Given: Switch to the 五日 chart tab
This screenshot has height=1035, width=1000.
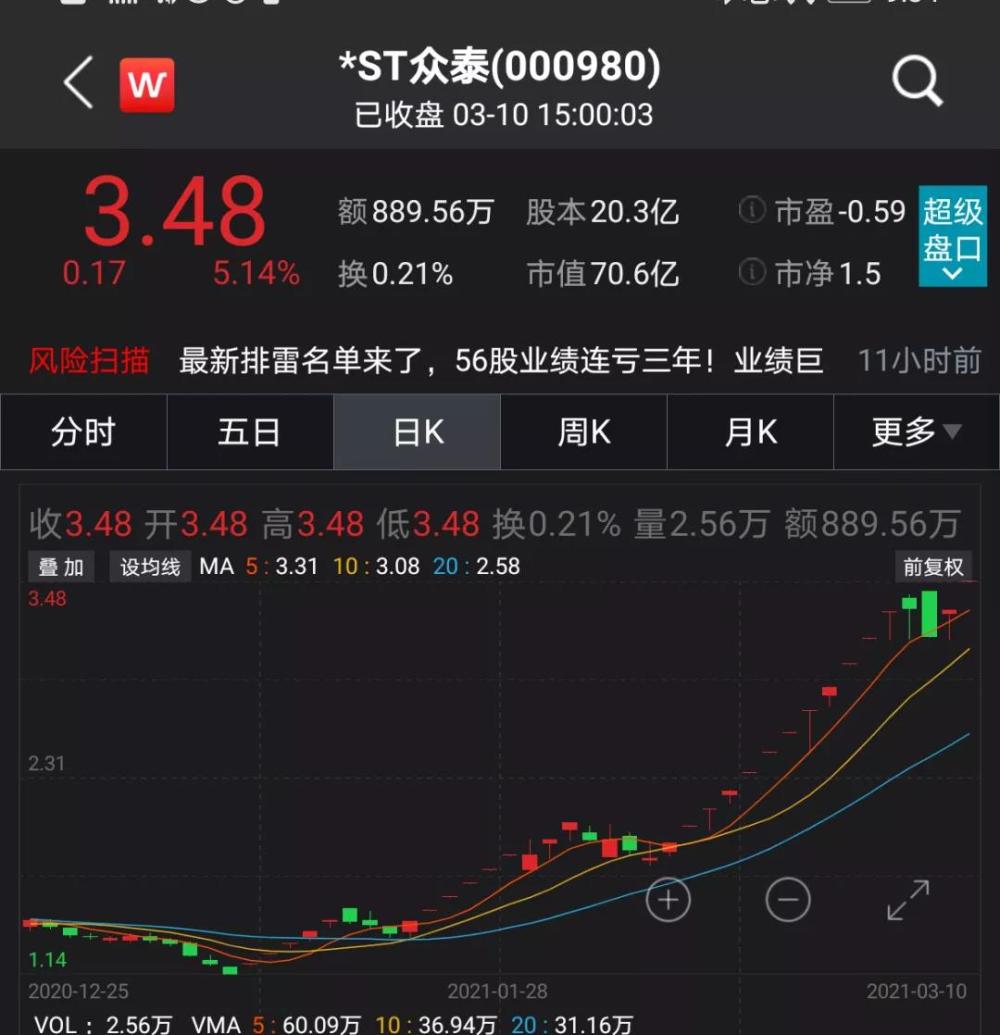Looking at the screenshot, I should point(250,432).
